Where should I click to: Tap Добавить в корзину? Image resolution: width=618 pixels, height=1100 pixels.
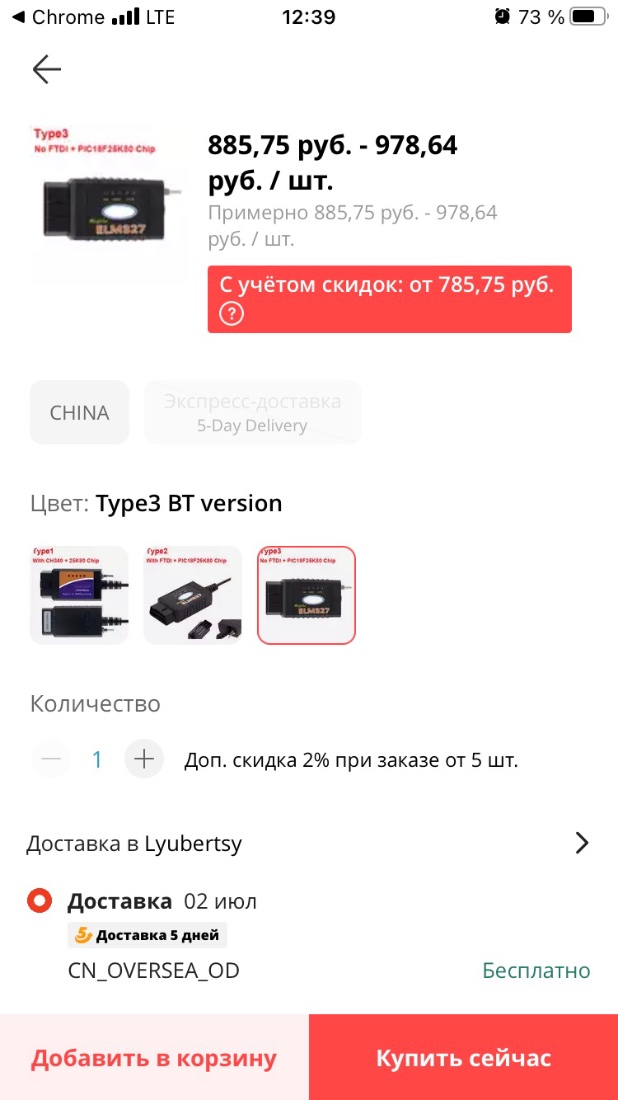pos(154,1057)
